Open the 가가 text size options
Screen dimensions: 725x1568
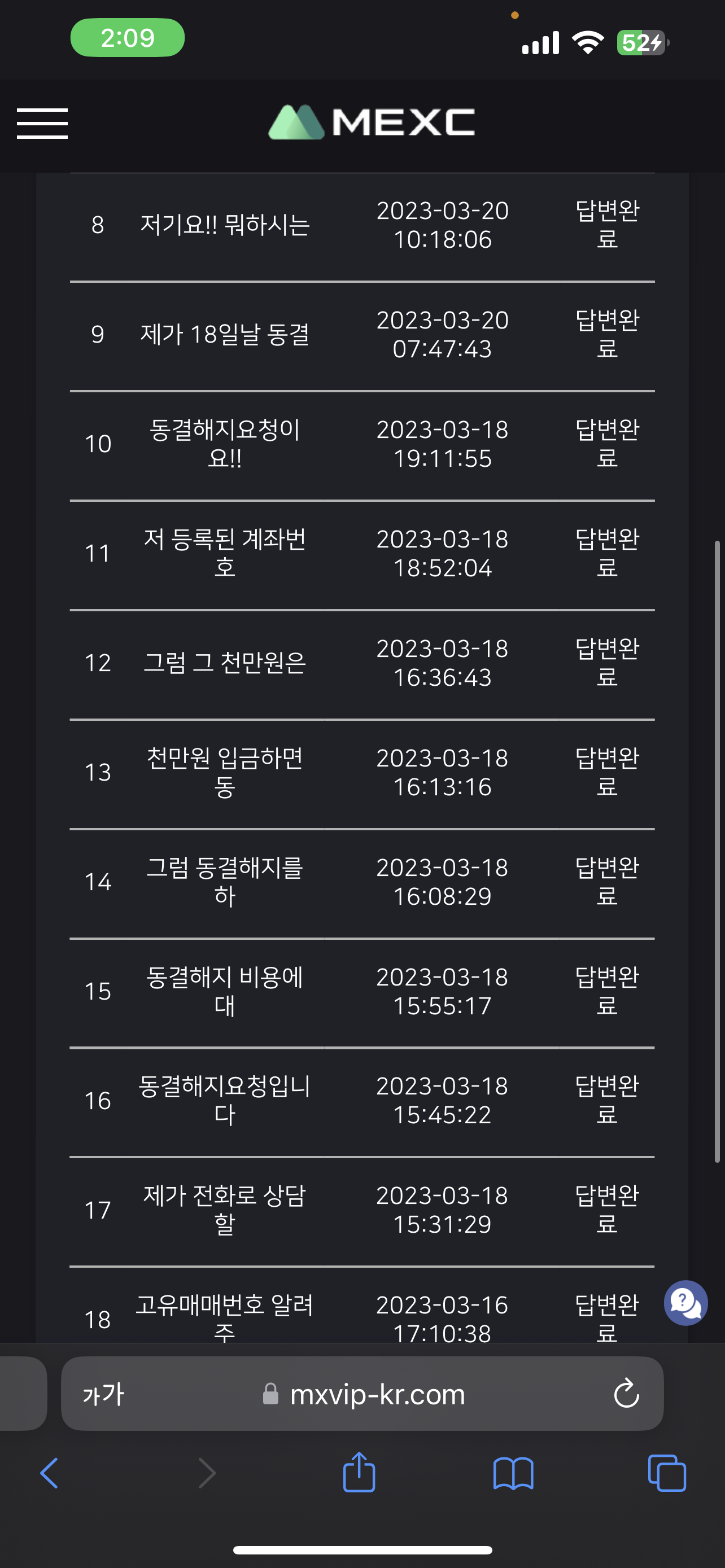103,1395
